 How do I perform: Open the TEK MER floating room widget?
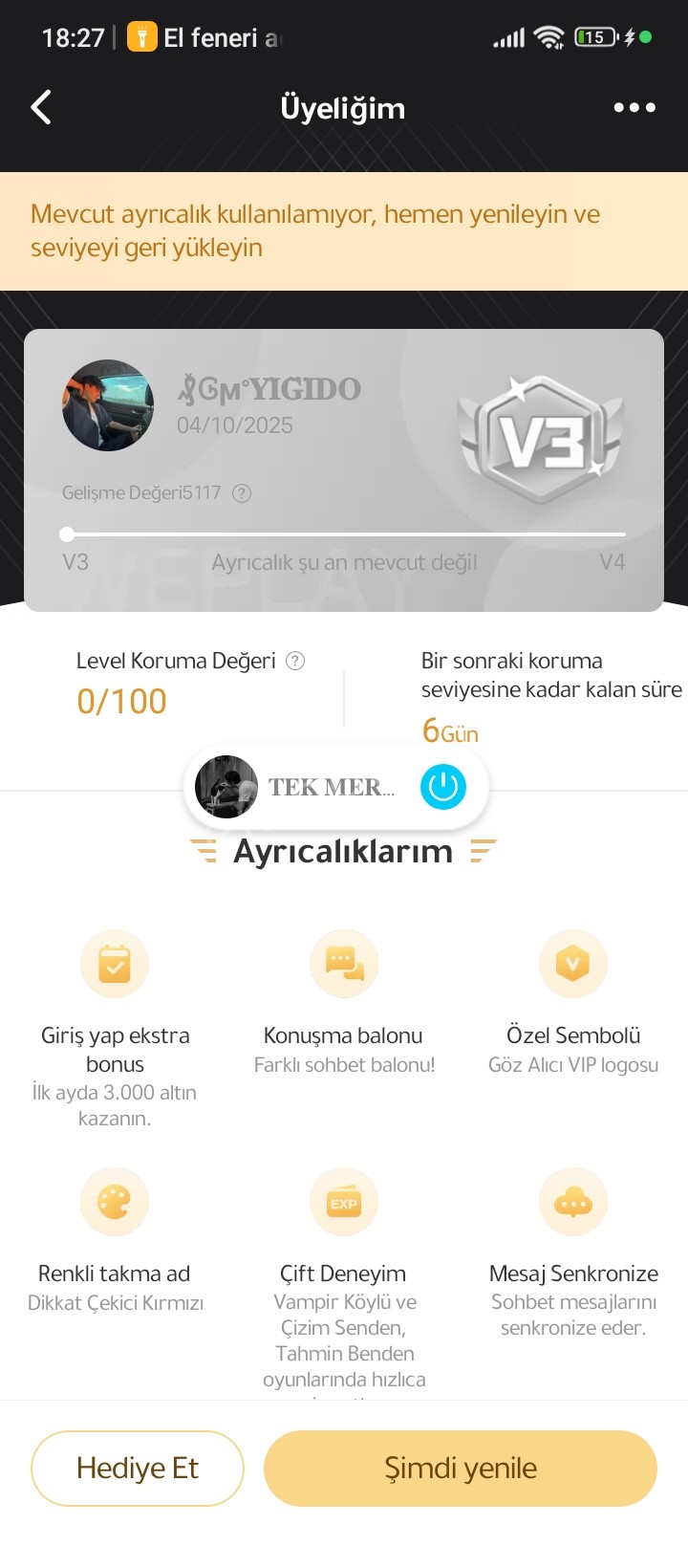click(x=306, y=787)
